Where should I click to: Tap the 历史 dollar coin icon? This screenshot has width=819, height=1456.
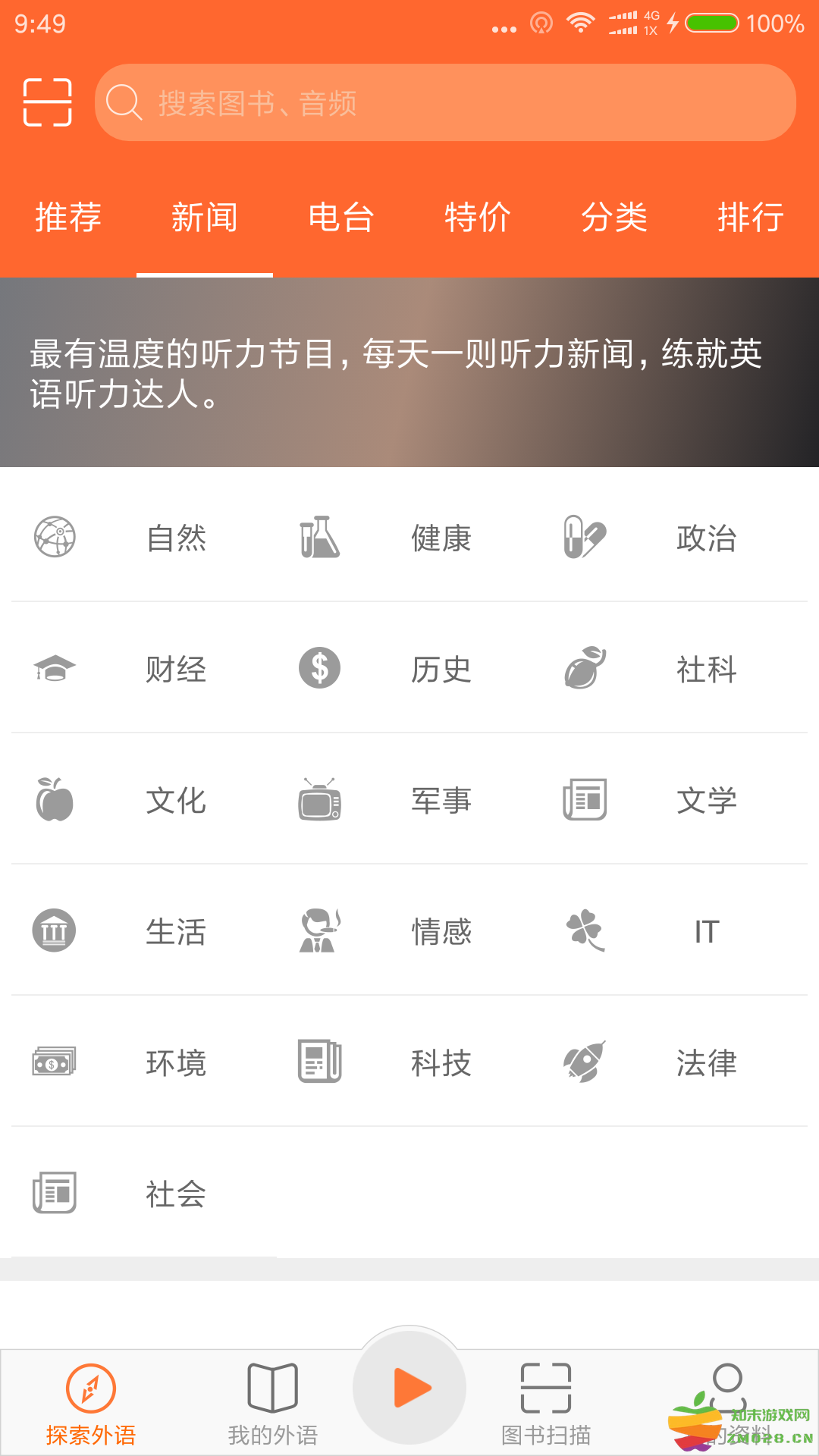click(319, 669)
